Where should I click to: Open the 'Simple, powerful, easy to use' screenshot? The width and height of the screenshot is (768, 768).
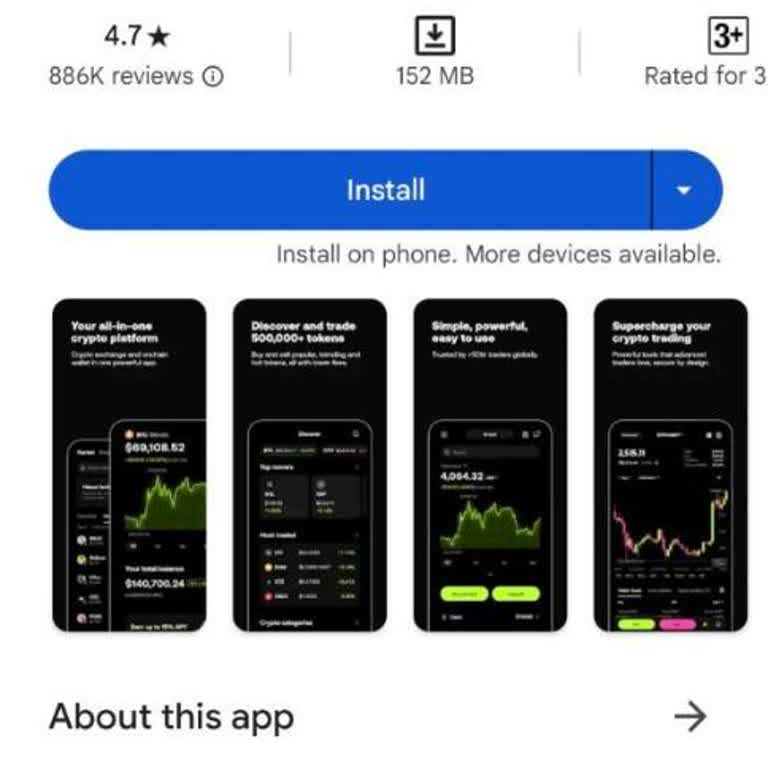click(x=490, y=465)
